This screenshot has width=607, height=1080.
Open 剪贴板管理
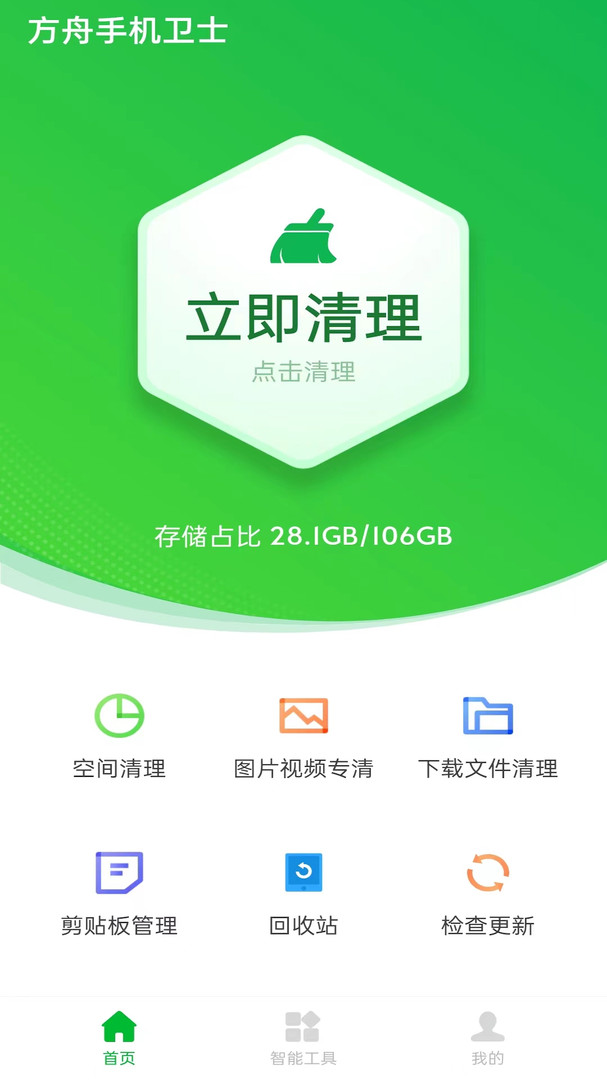coord(119,892)
